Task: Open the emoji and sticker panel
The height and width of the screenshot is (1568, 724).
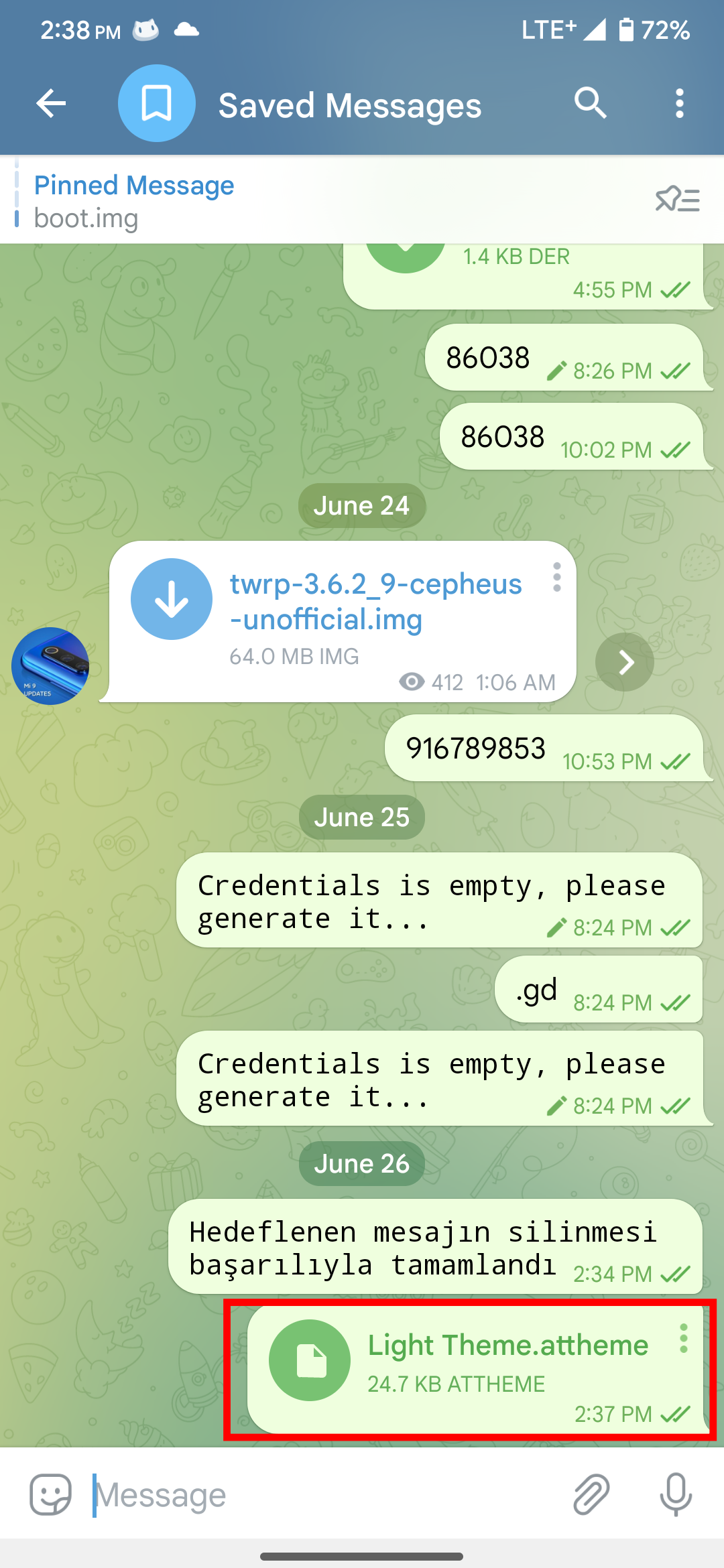Action: tap(50, 1494)
